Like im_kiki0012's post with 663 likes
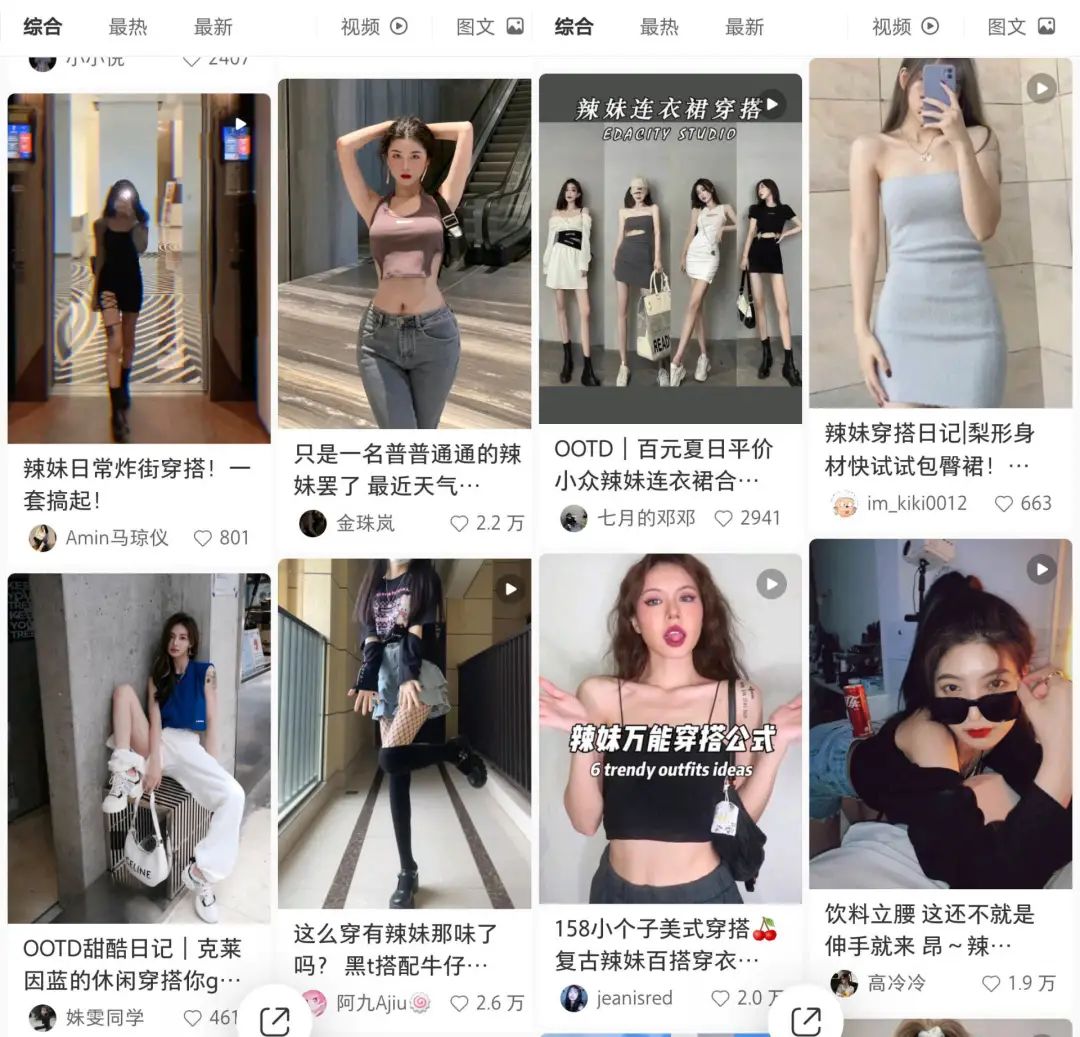This screenshot has width=1080, height=1037. (1004, 503)
